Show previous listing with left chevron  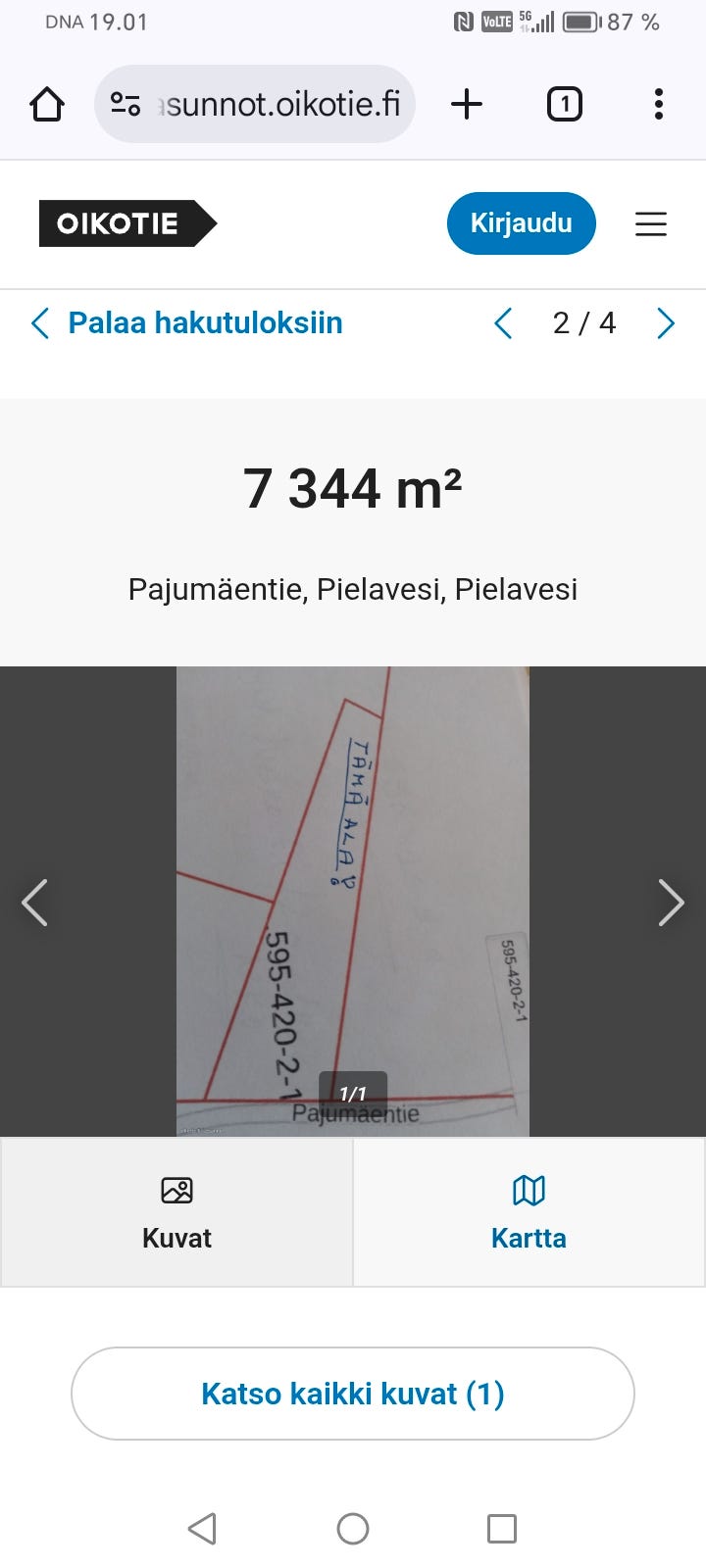(x=503, y=322)
